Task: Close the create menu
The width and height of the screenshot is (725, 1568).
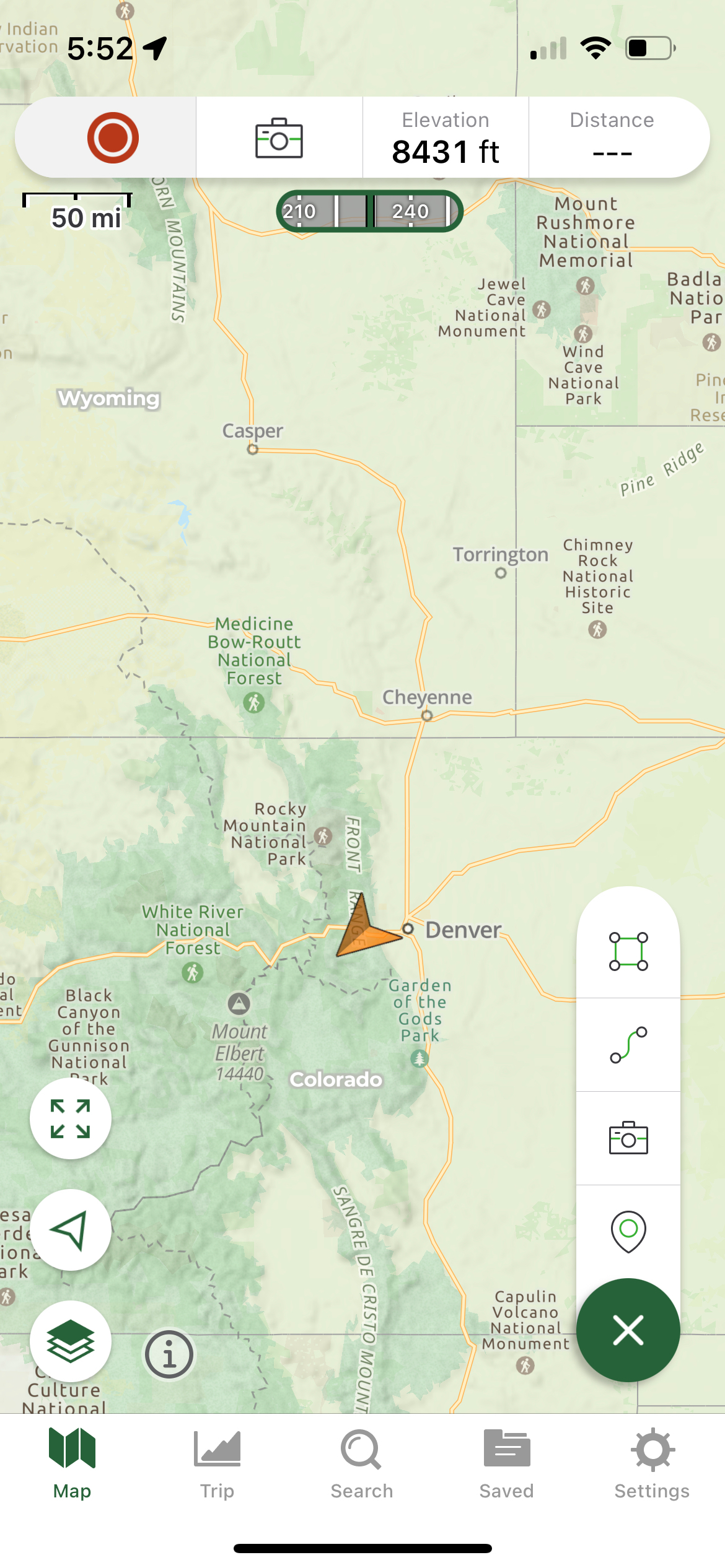Action: [628, 1330]
